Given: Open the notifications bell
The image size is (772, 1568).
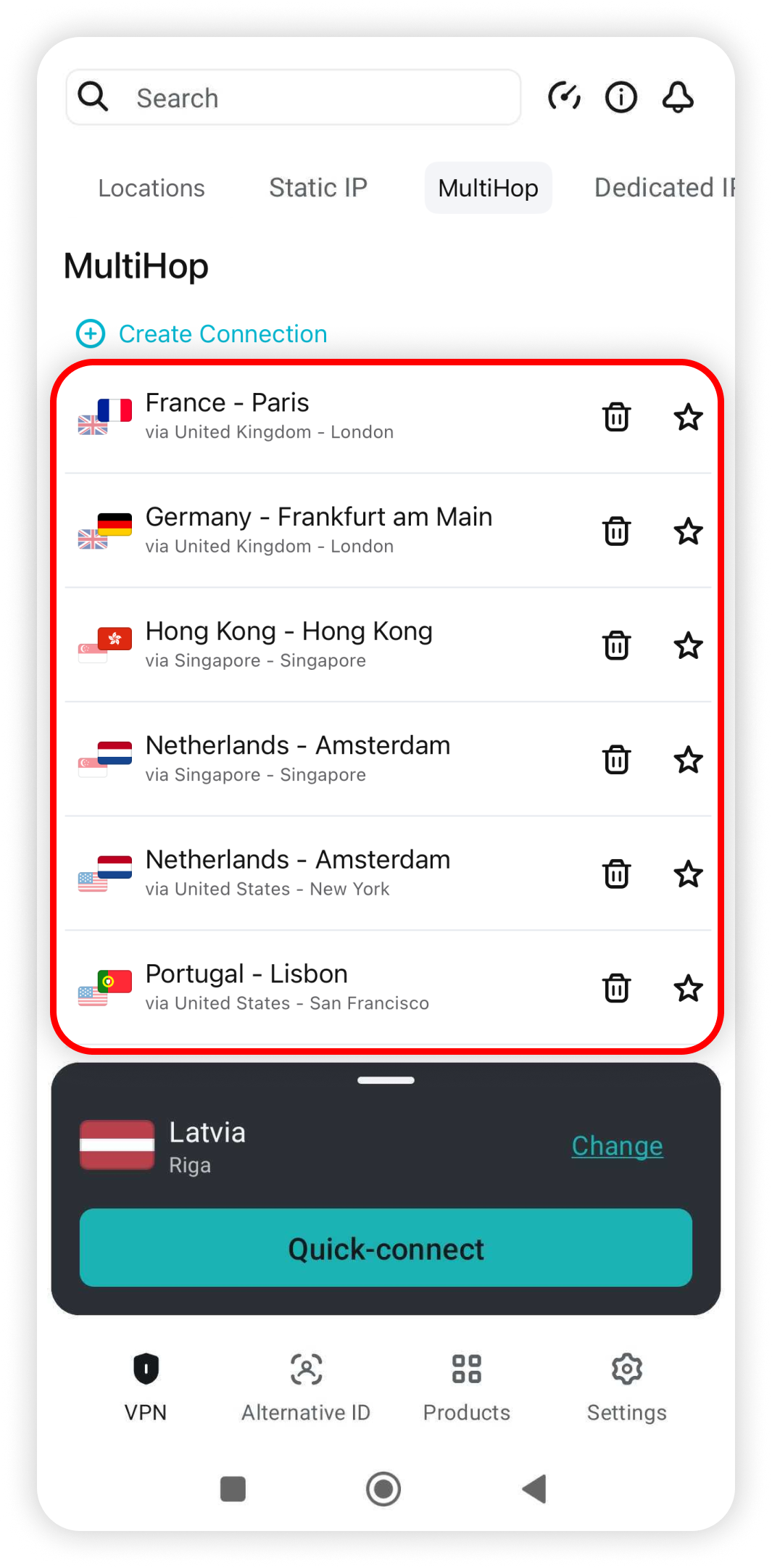Looking at the screenshot, I should coord(678,96).
